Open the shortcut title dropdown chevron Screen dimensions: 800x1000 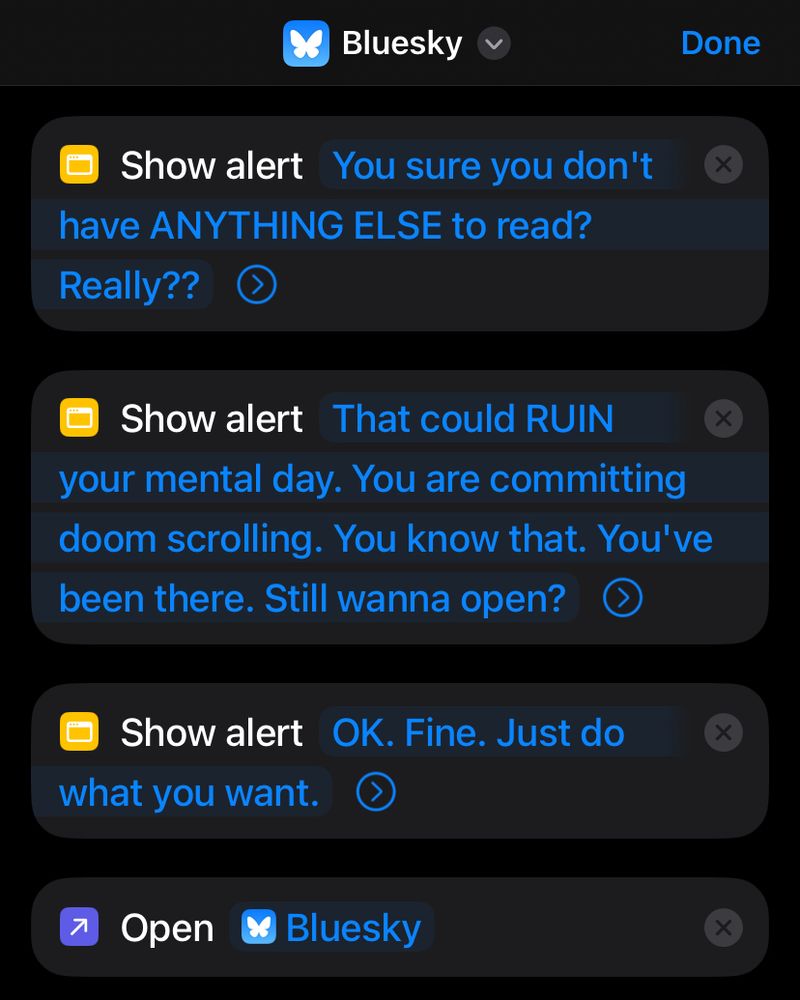point(492,44)
